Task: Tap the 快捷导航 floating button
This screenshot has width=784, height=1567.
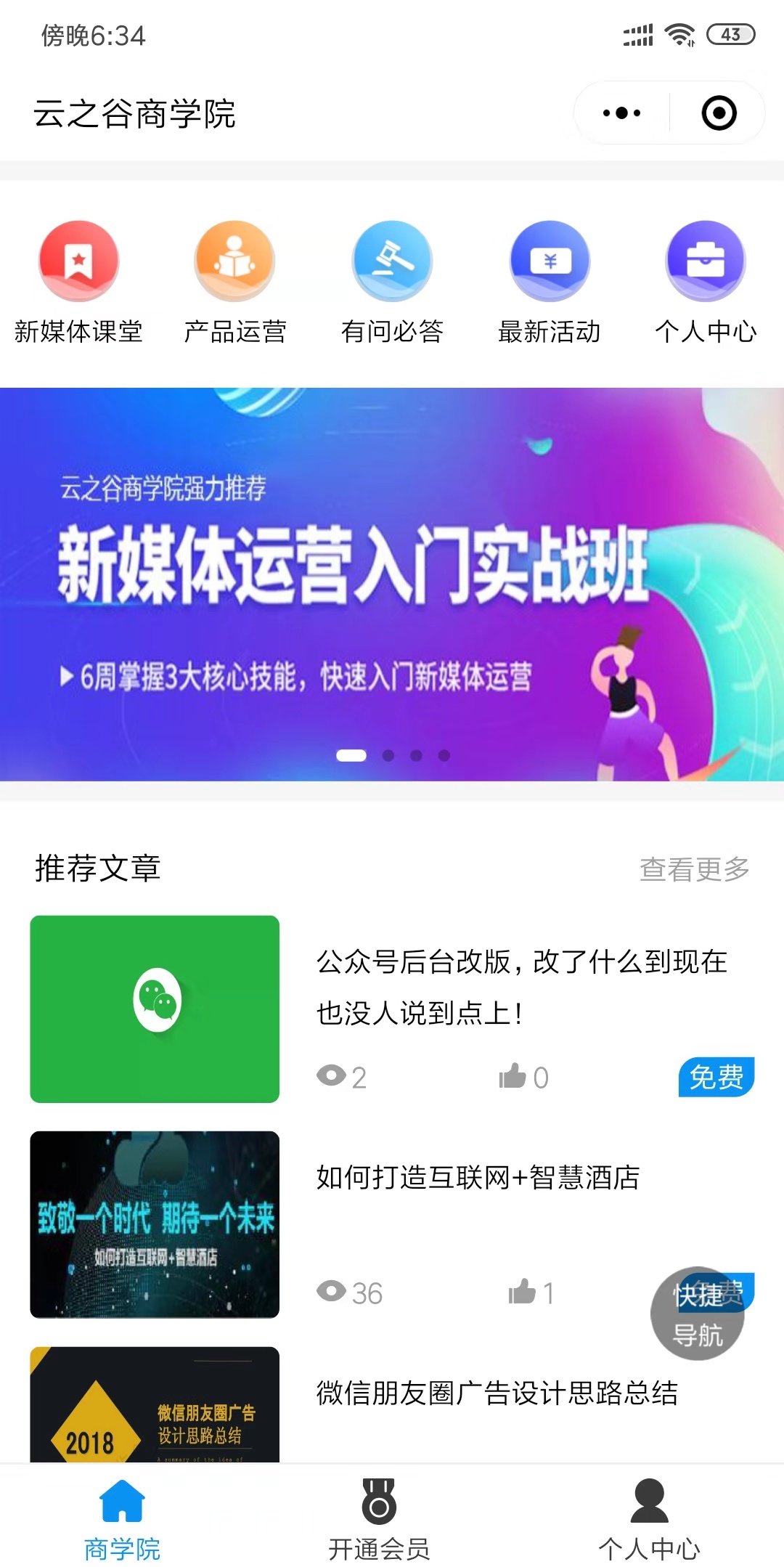Action: [697, 1314]
